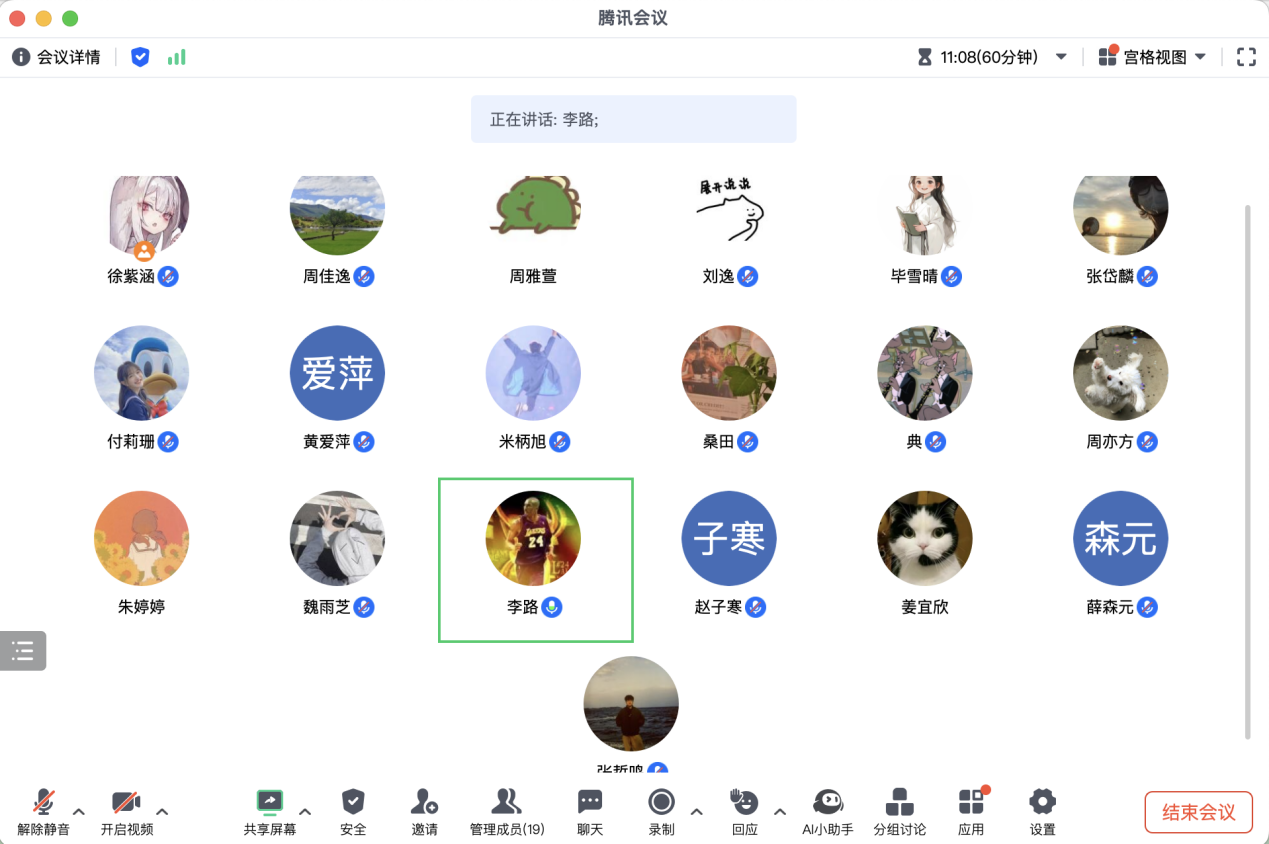Unmute microphone with 解除静音
This screenshot has height=844, width=1269.
click(x=43, y=811)
